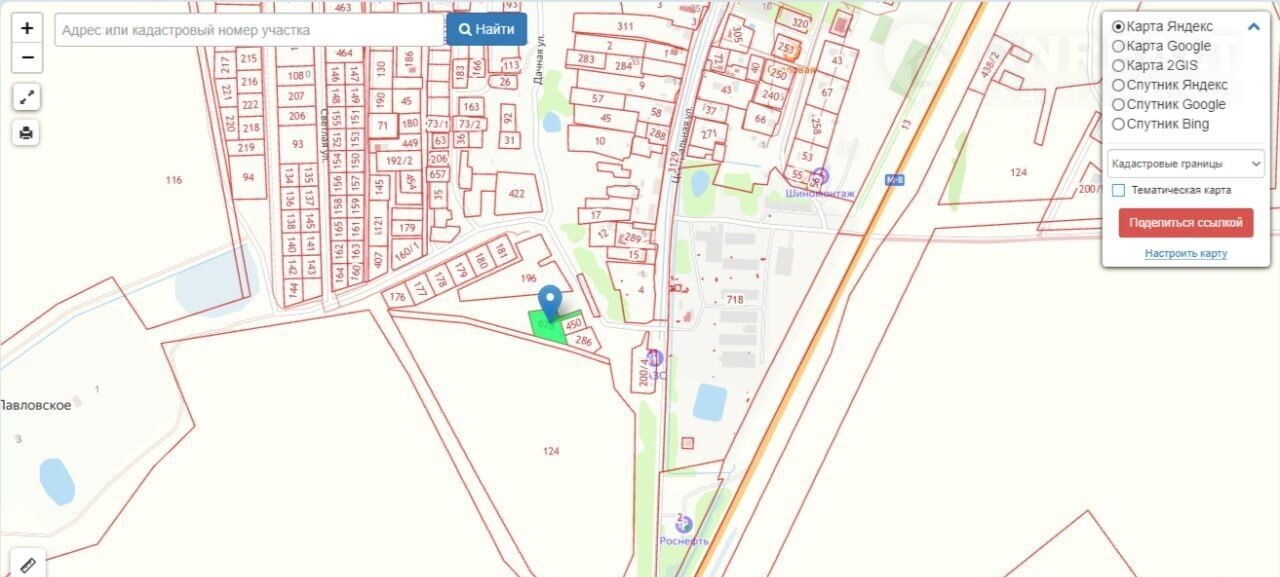This screenshot has height=577, width=1280.
Task: Select Карта Google map layer
Action: (x=1119, y=46)
